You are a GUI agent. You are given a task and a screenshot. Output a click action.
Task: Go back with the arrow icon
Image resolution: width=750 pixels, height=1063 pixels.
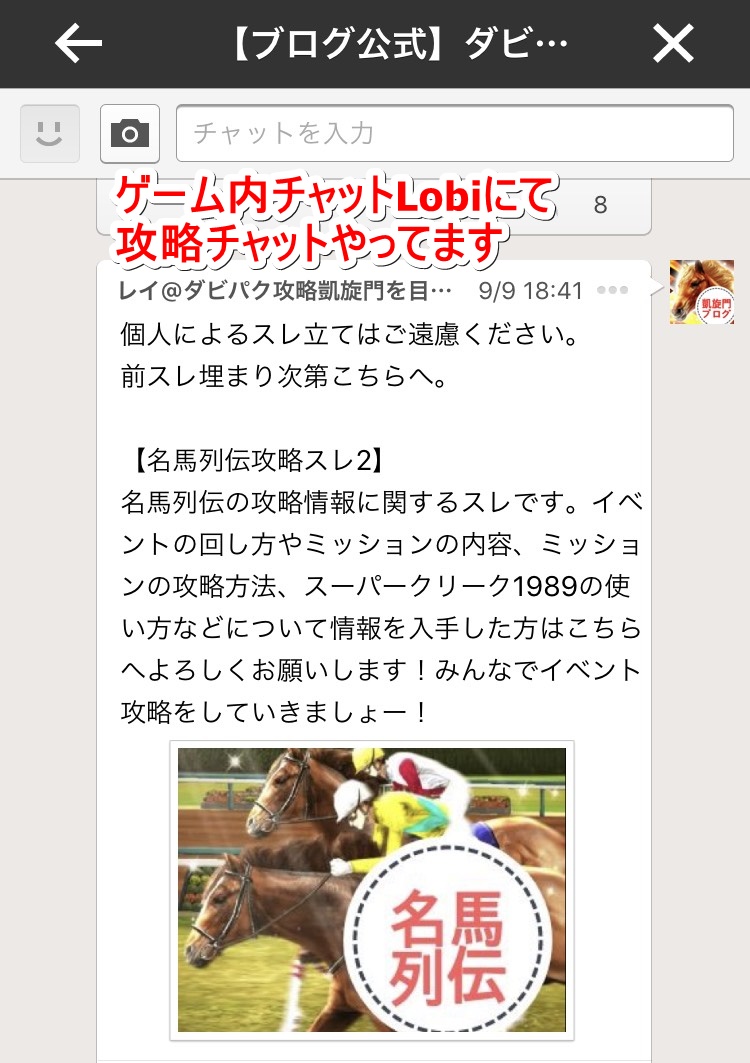pos(79,44)
